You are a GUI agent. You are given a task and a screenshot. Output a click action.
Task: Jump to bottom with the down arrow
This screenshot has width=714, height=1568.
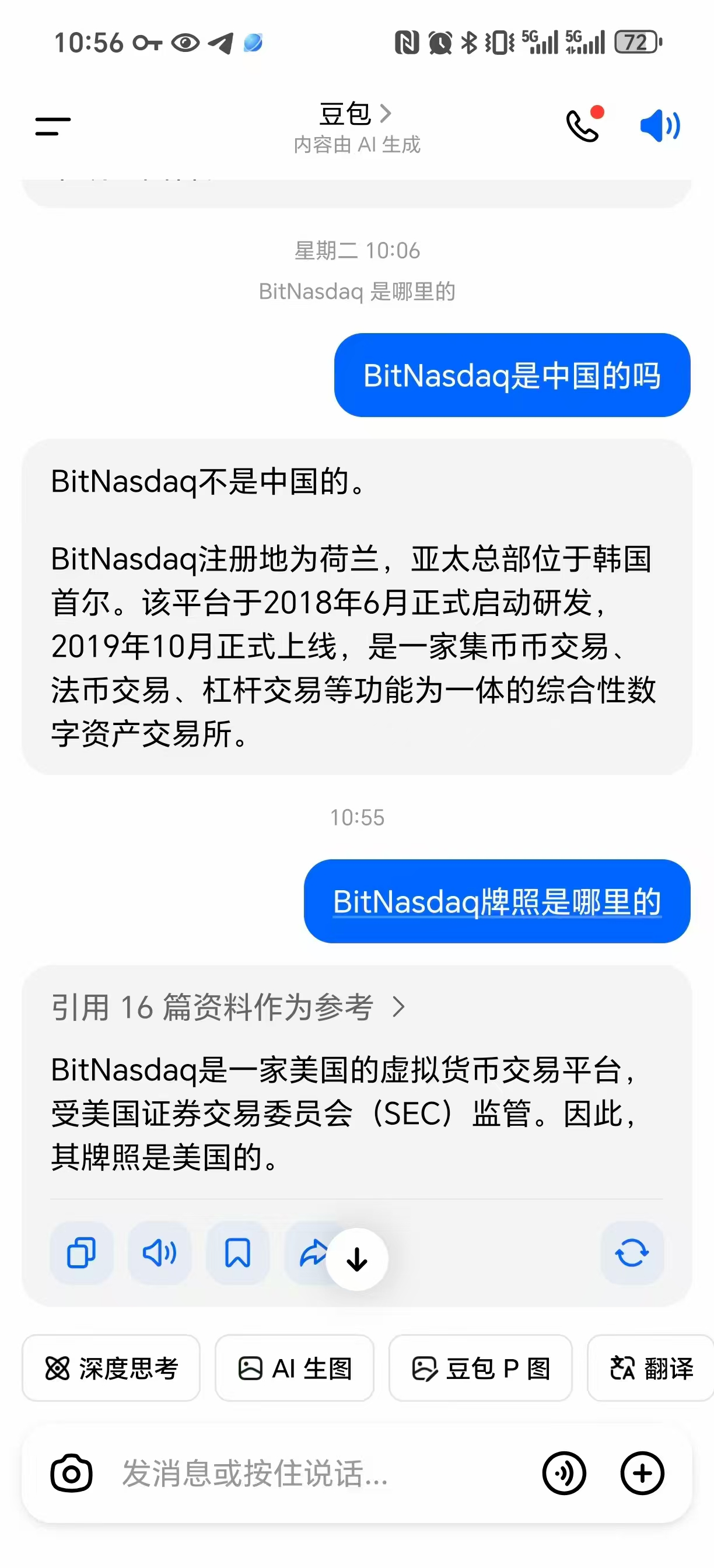click(x=356, y=1259)
